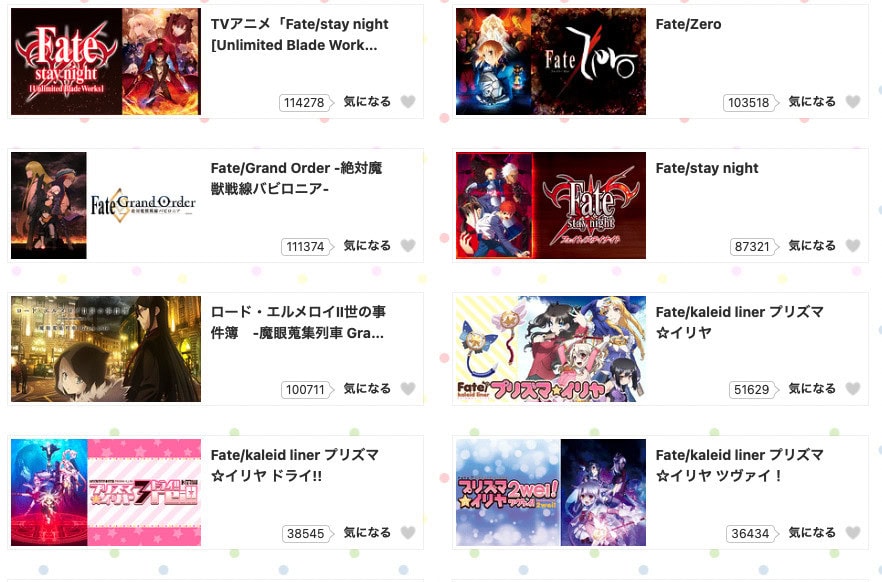
Task: Mark Fate/Grand Order バビロニア as 気になる
Action: coord(408,246)
